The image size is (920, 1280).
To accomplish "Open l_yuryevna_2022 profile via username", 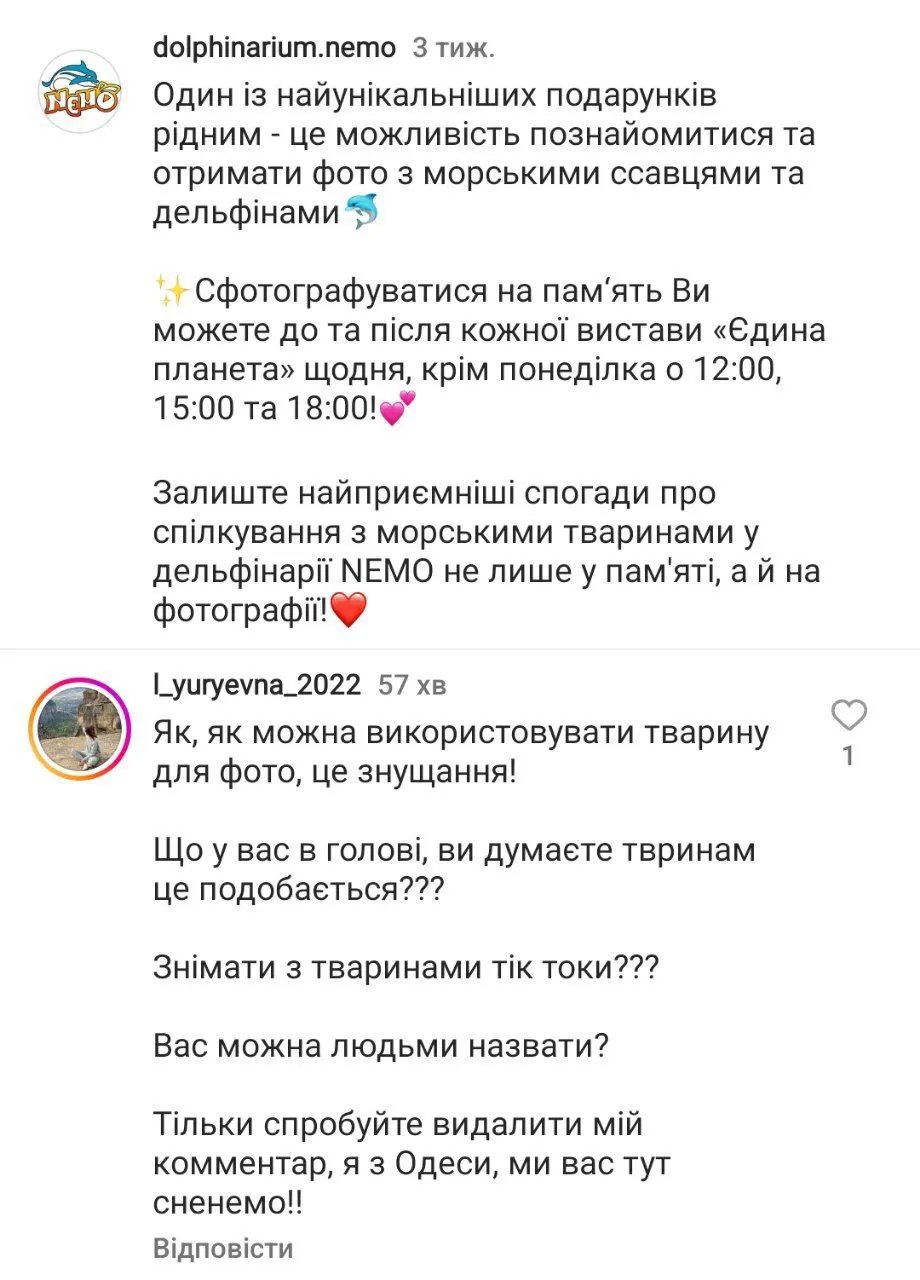I will (x=256, y=685).
